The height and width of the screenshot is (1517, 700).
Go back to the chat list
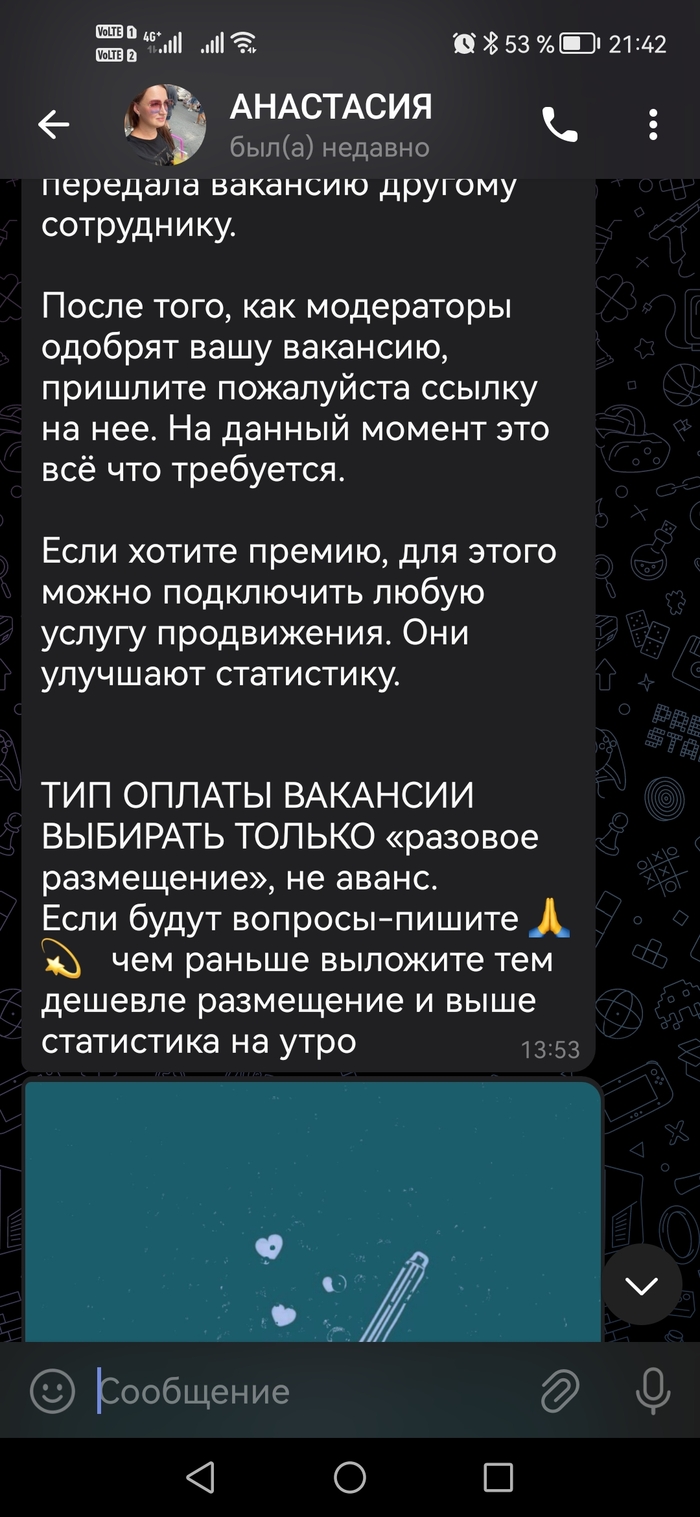[53, 124]
